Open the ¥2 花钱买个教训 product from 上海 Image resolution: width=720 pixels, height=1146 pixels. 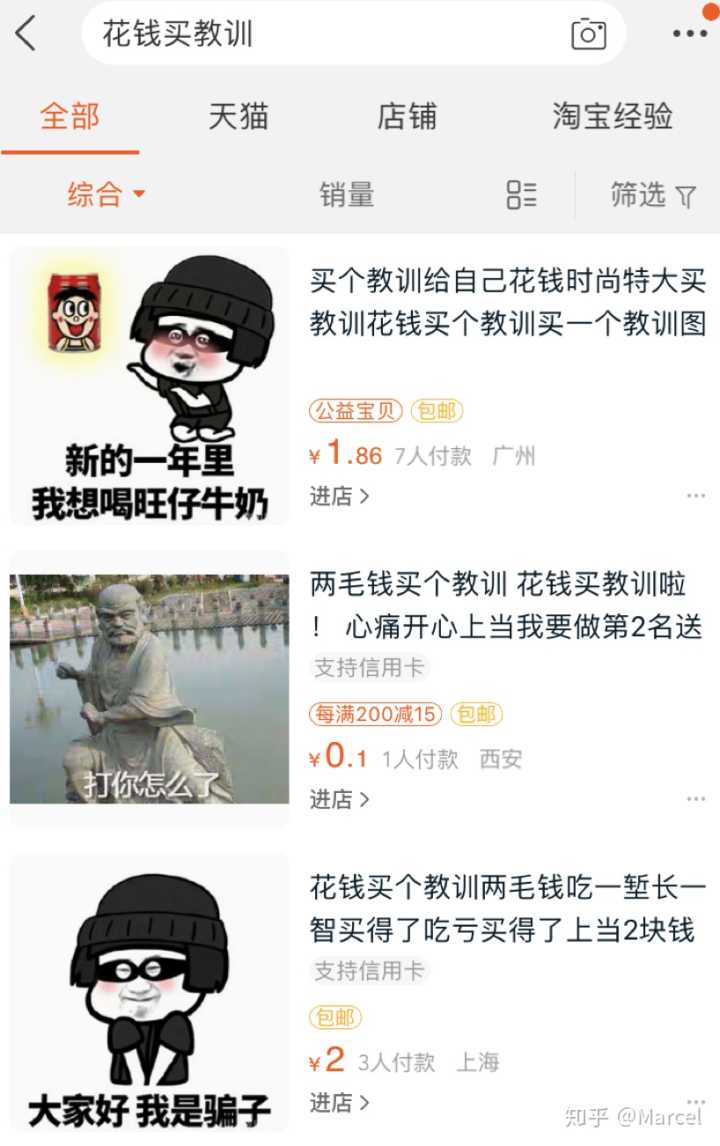point(506,908)
